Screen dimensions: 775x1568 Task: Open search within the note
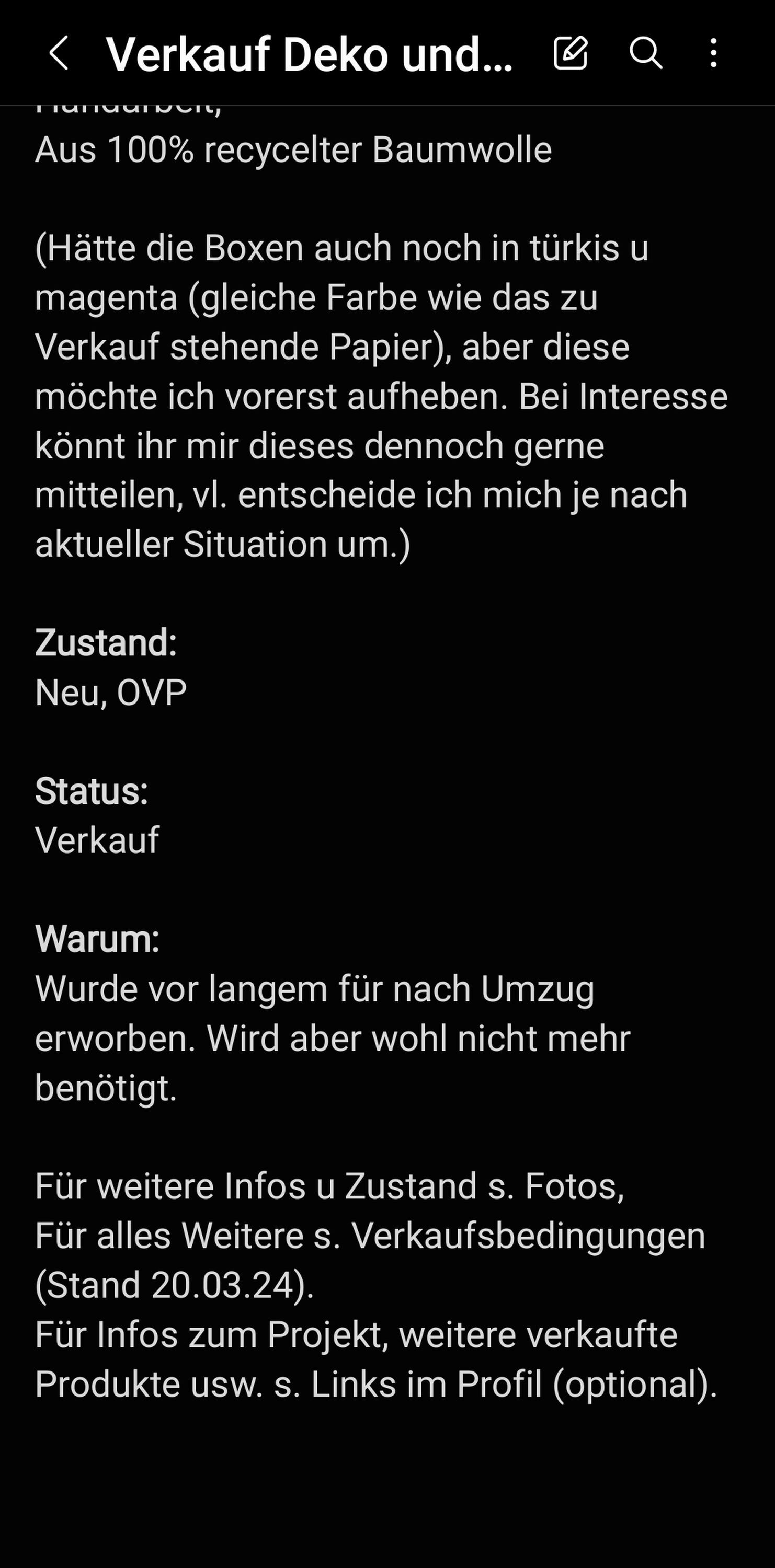pos(646,53)
